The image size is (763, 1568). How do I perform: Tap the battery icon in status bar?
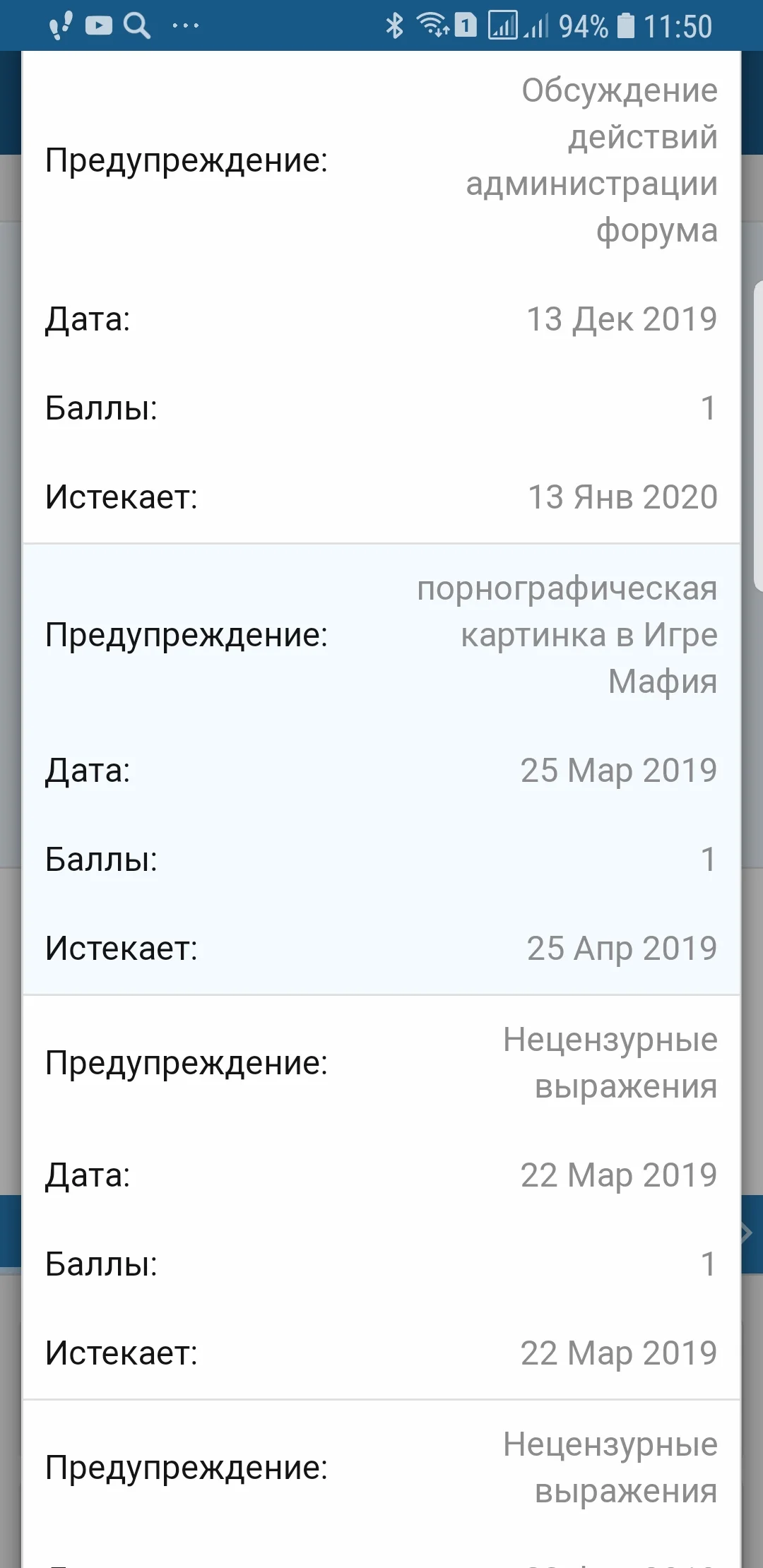pyautogui.click(x=625, y=25)
